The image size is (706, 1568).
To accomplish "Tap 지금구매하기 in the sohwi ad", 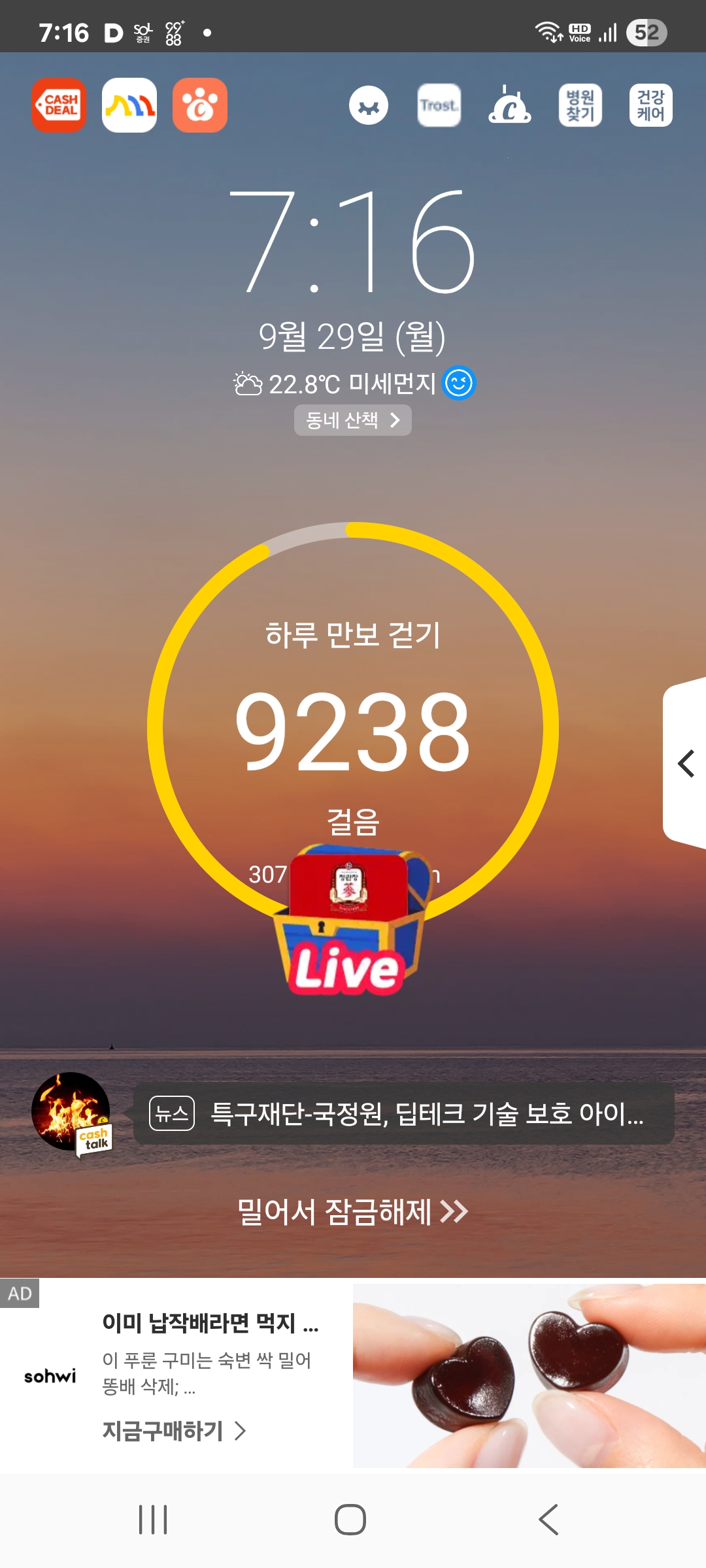I will [x=174, y=1431].
